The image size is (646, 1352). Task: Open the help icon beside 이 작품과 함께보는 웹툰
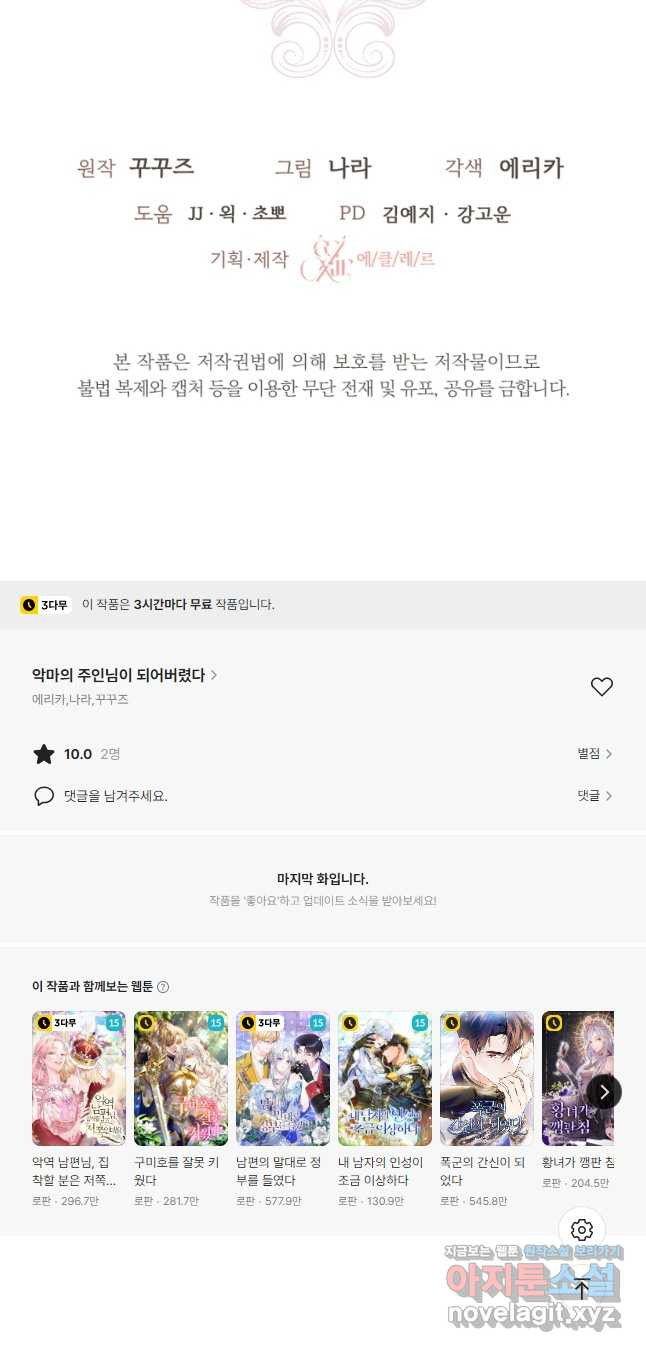coord(163,987)
